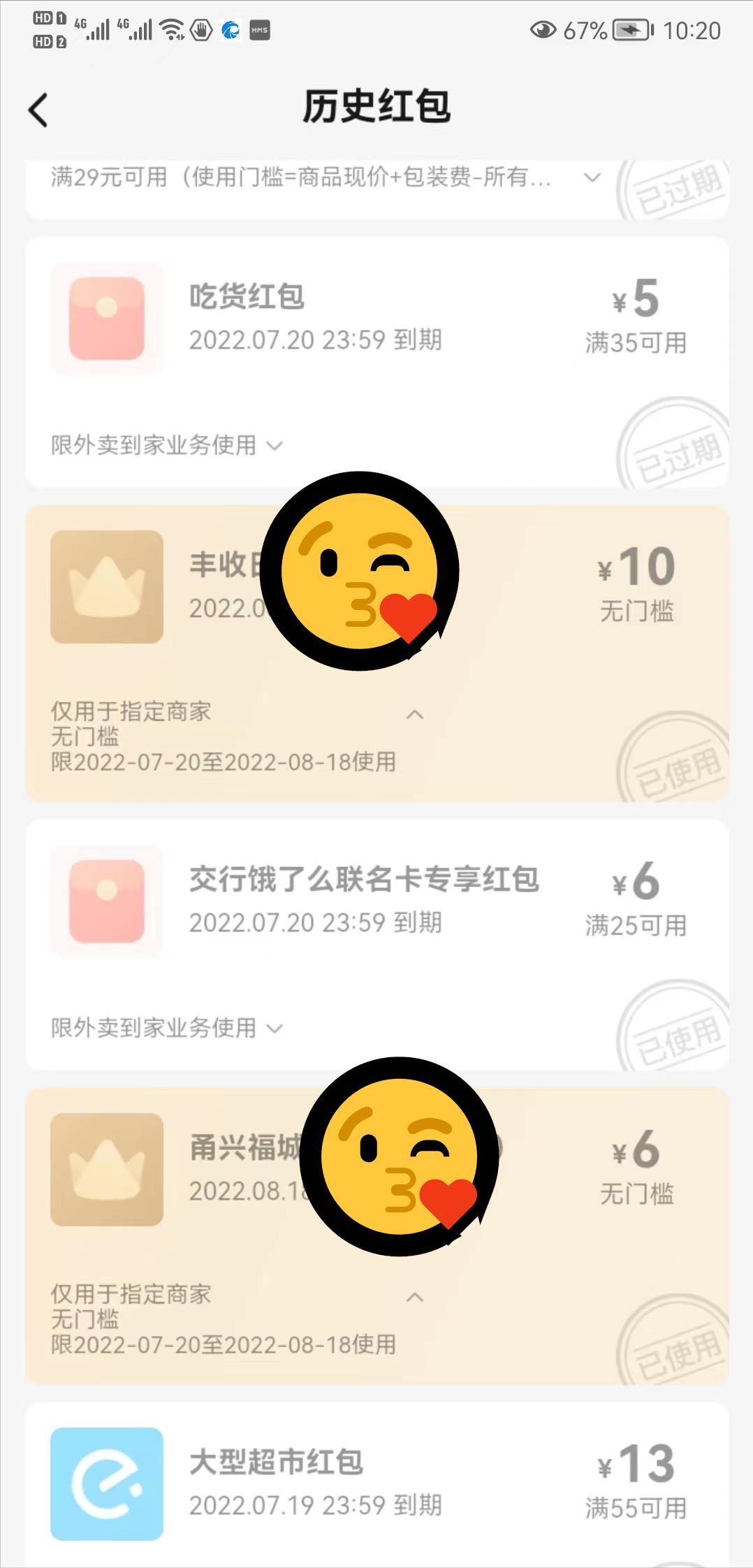The height and width of the screenshot is (1568, 753).
Task: Collapse the usage details on 甬兴福城 coupon
Action: pos(414,1298)
